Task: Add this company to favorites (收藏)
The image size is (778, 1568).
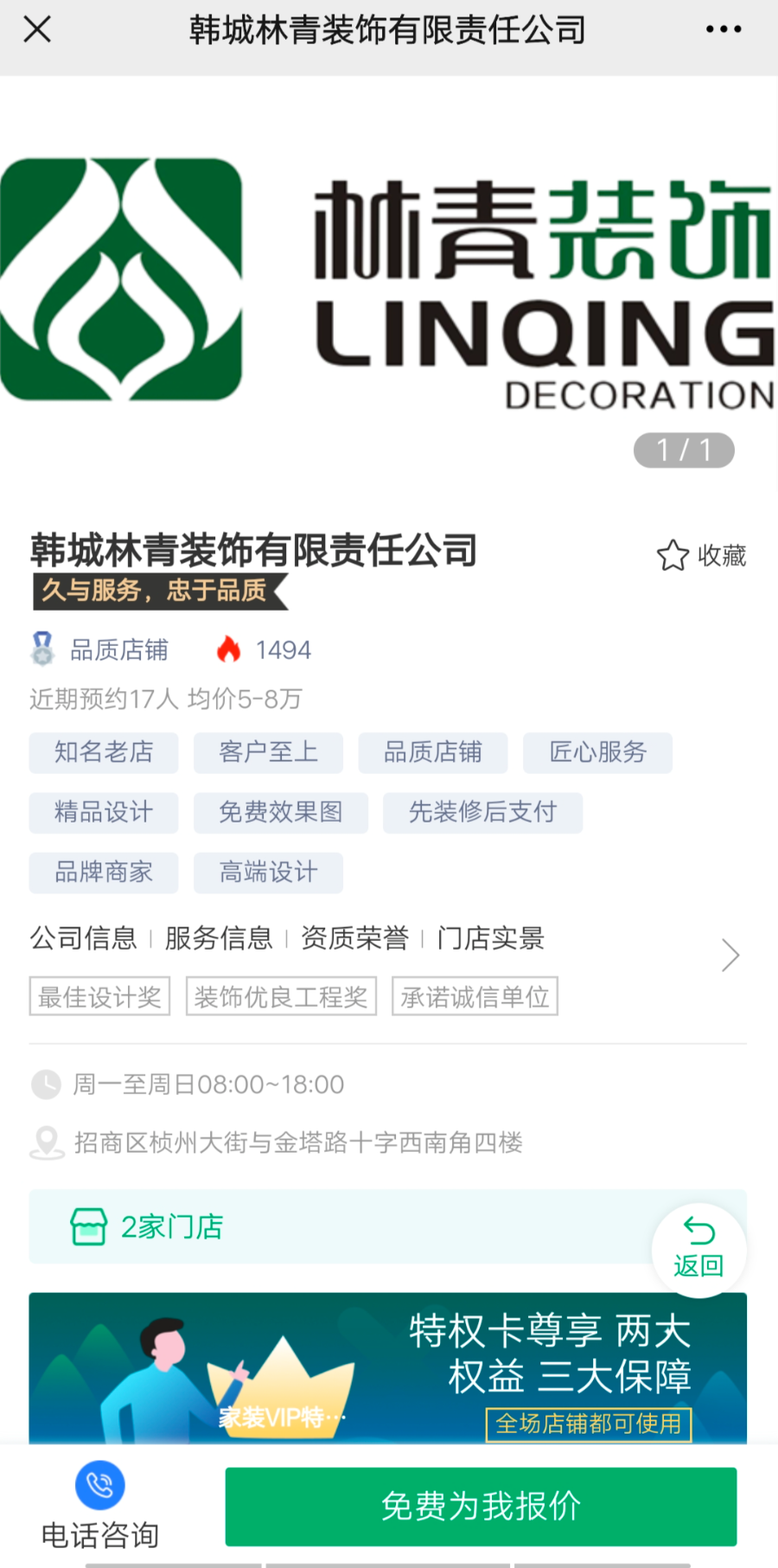Action: (701, 555)
